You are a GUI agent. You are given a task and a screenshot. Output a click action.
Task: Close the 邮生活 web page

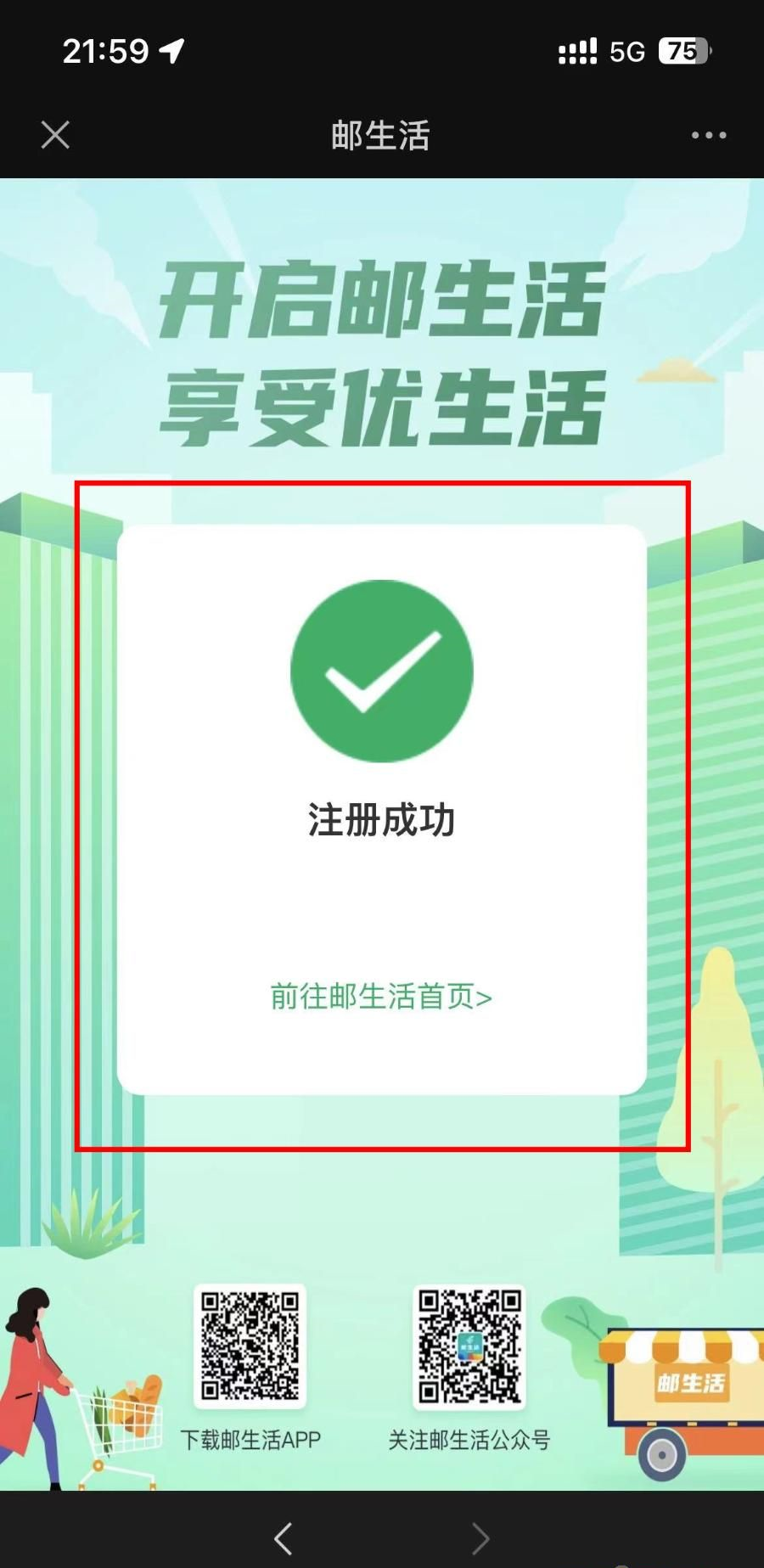pos(55,135)
